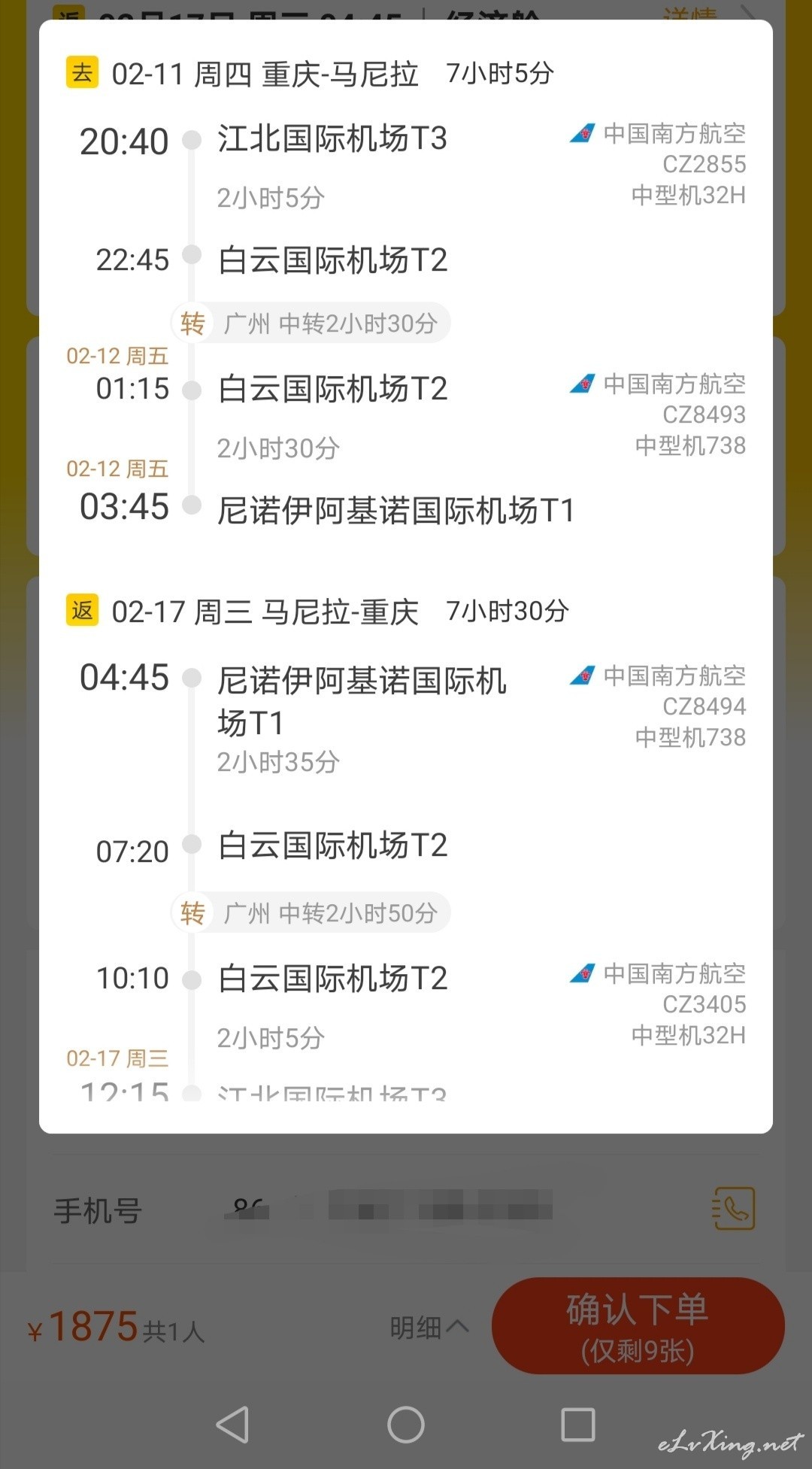The height and width of the screenshot is (1469, 812).
Task: Expand the 明细 price breakdown
Action: point(429,1328)
